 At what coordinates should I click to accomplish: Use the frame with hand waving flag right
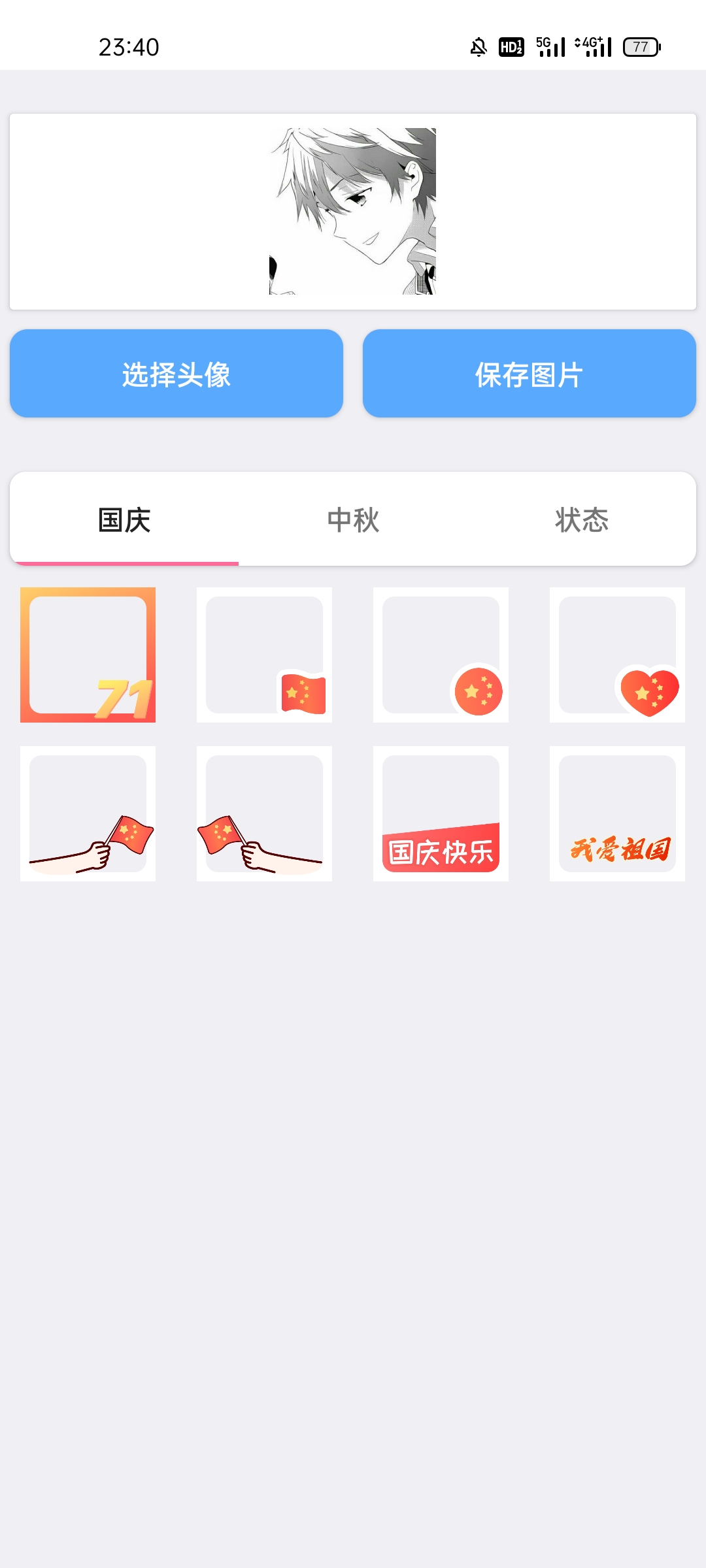coord(88,813)
